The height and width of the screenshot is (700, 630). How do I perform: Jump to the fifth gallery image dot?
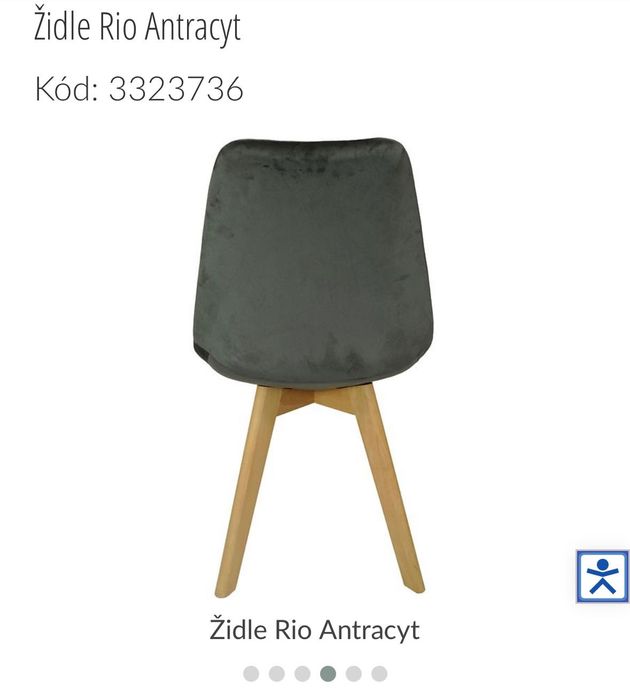[353, 674]
